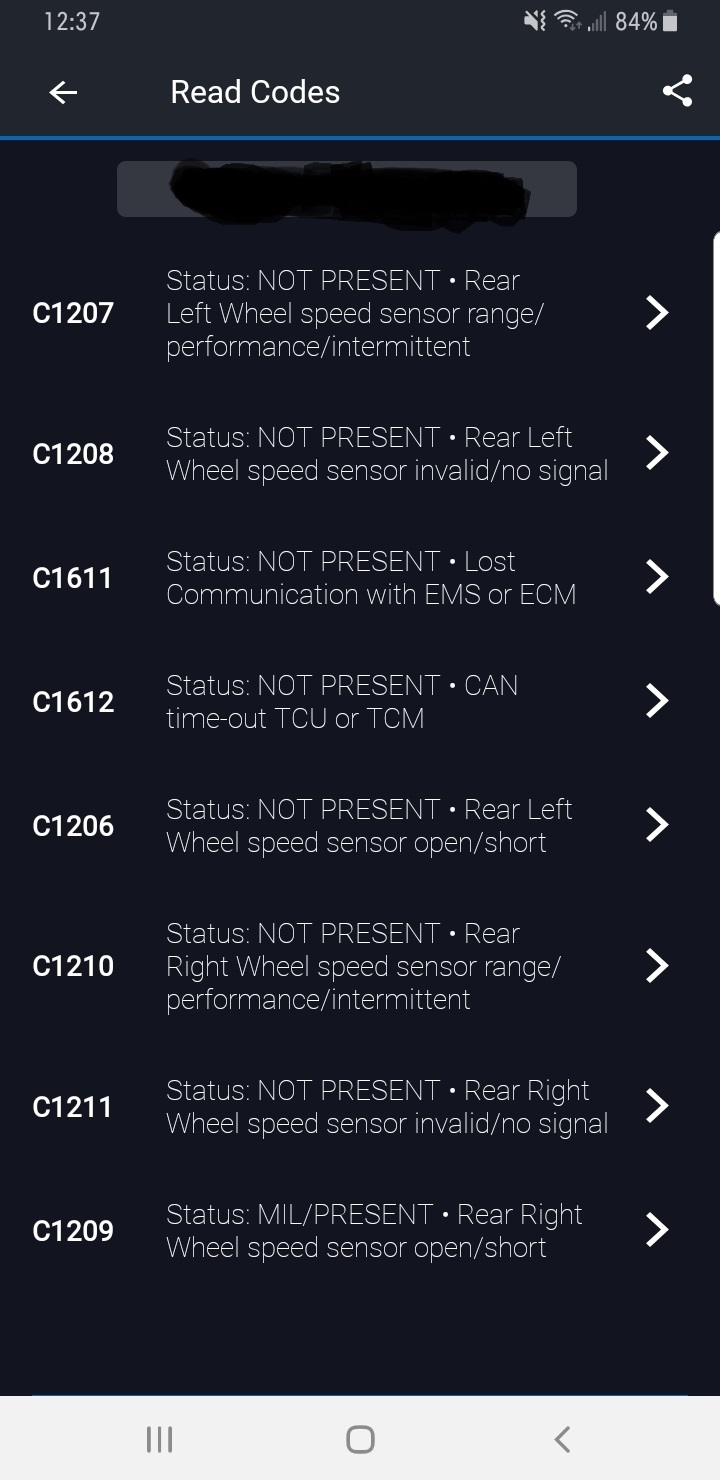Image resolution: width=720 pixels, height=1480 pixels.
Task: Open the present code C1209
Action: pos(360,1230)
